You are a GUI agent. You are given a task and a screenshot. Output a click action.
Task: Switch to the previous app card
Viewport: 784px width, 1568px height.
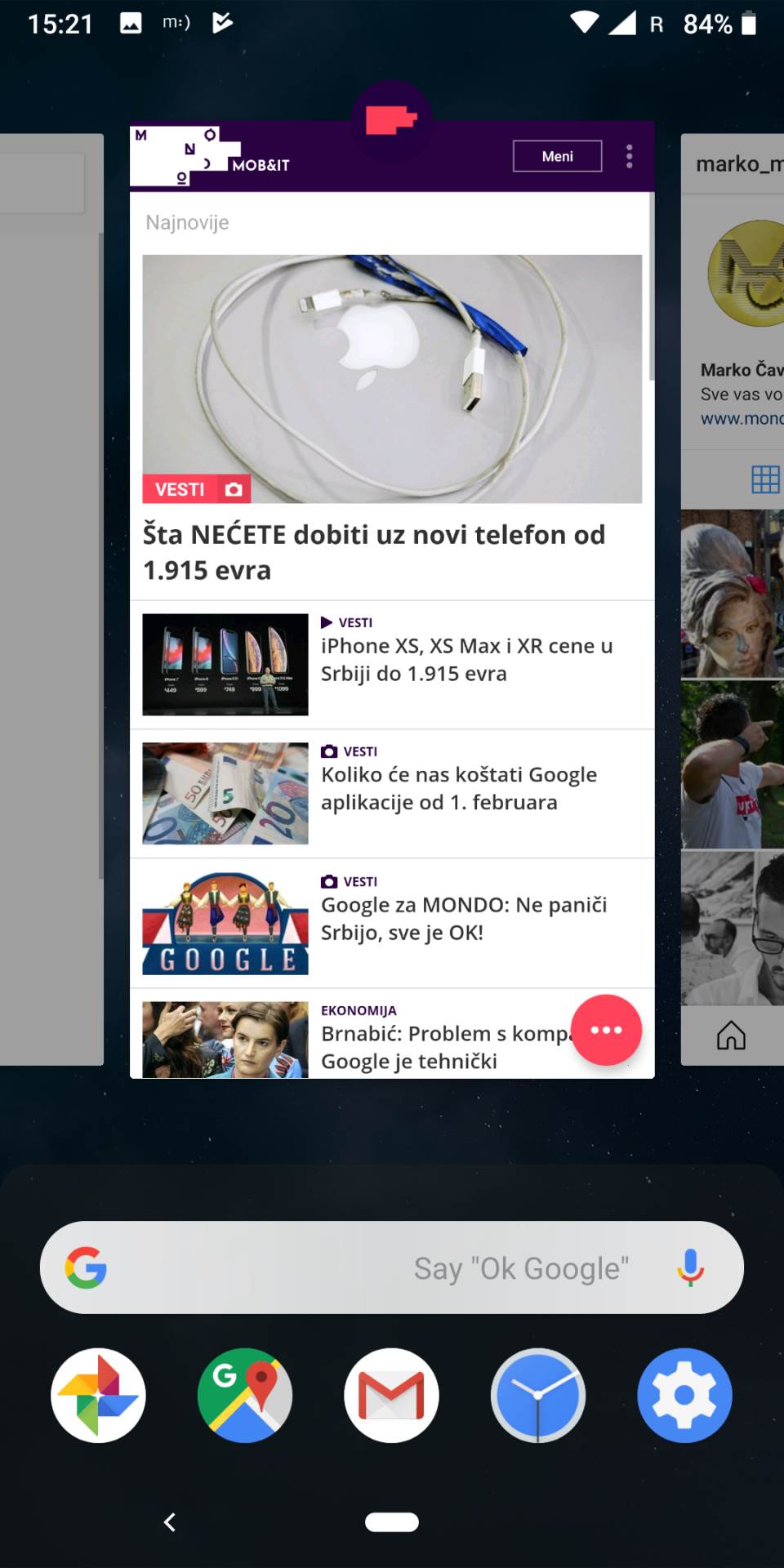click(51, 599)
